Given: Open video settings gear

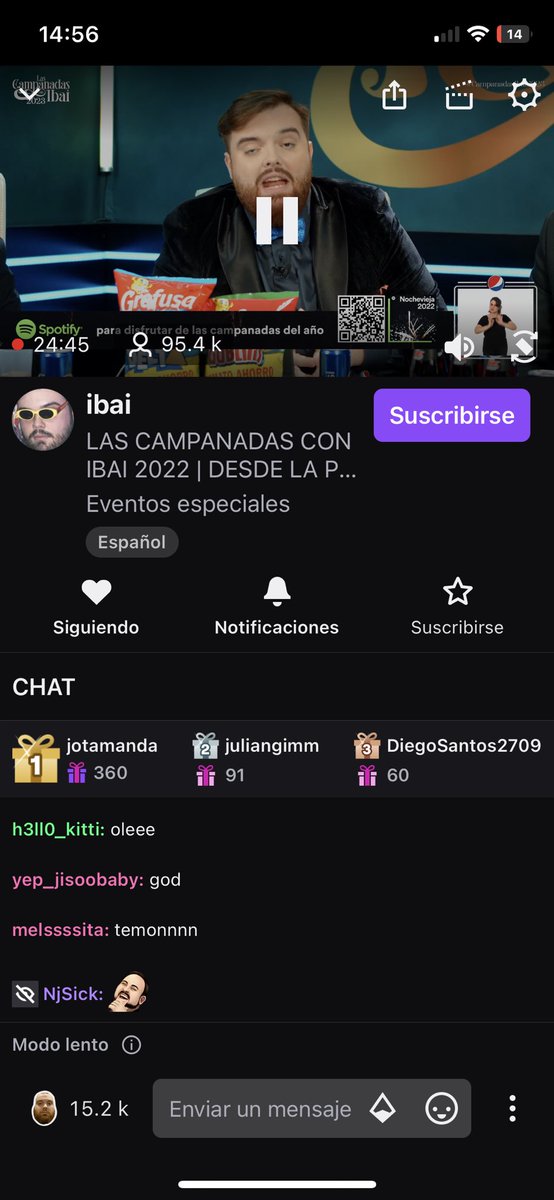Looking at the screenshot, I should pyautogui.click(x=524, y=95).
